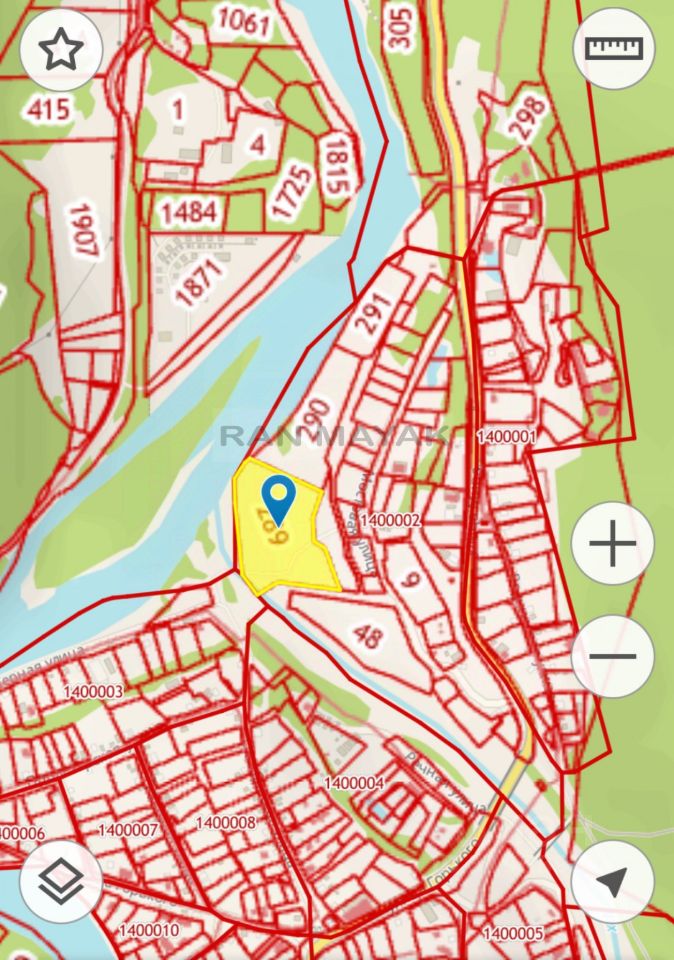Open favorites with the star button
The height and width of the screenshot is (960, 674).
[x=61, y=49]
